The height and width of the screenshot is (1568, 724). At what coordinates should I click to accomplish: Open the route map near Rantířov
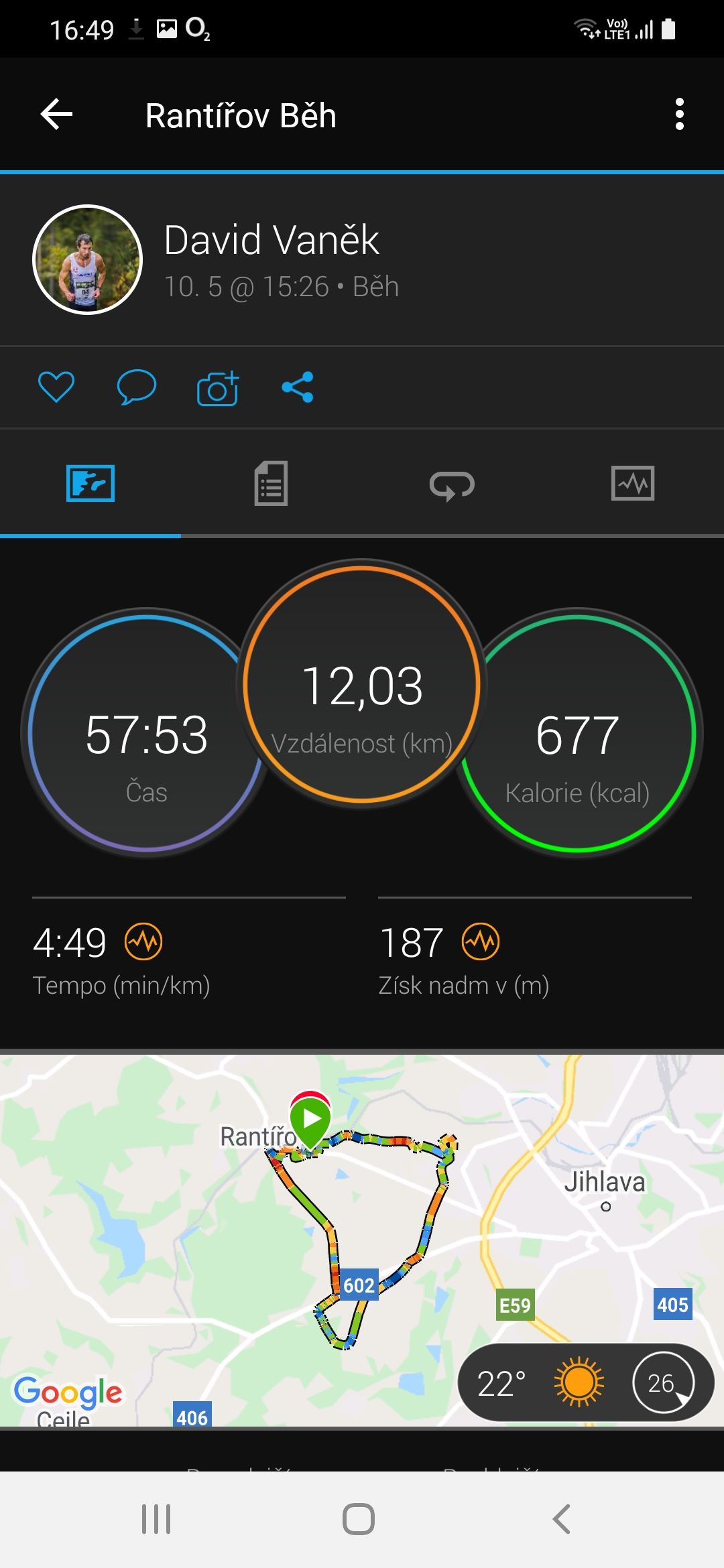[362, 1240]
